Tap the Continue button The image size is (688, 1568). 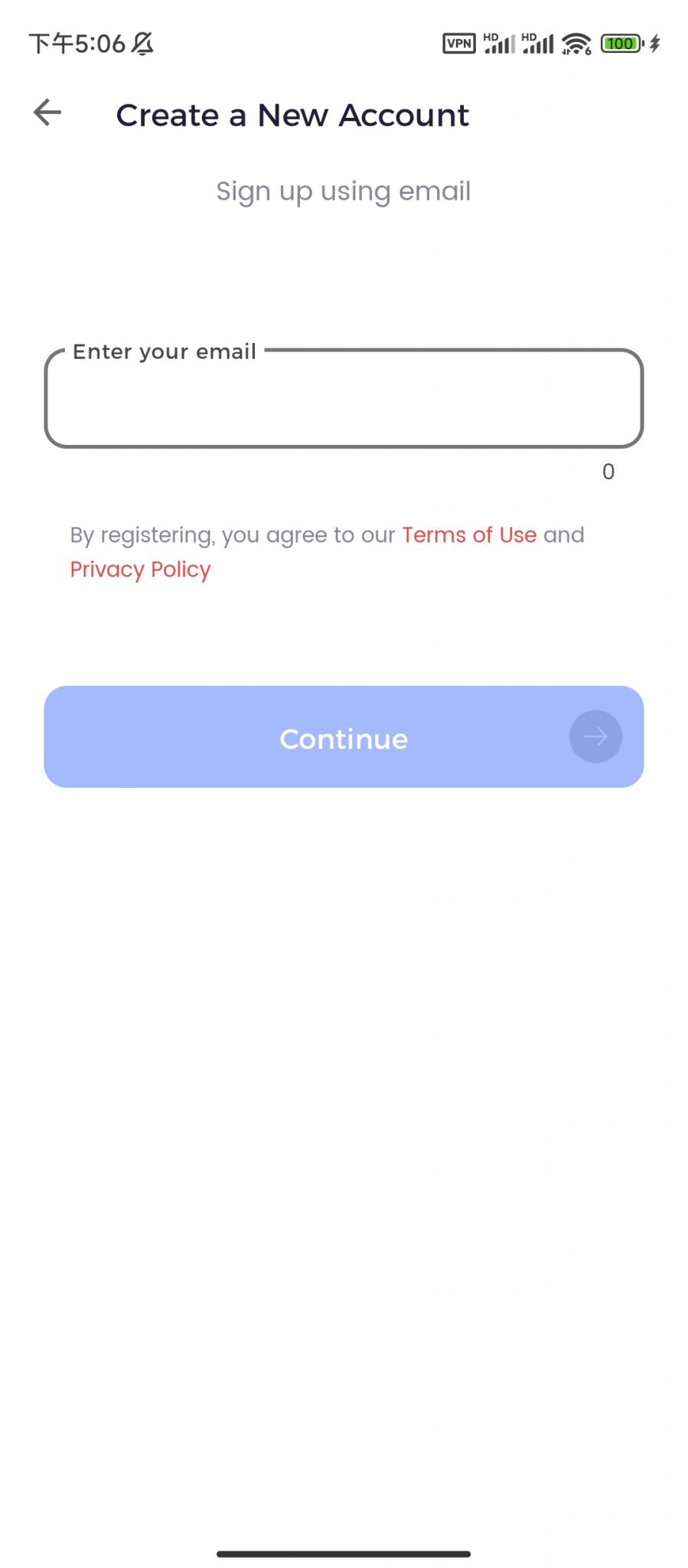tap(344, 737)
